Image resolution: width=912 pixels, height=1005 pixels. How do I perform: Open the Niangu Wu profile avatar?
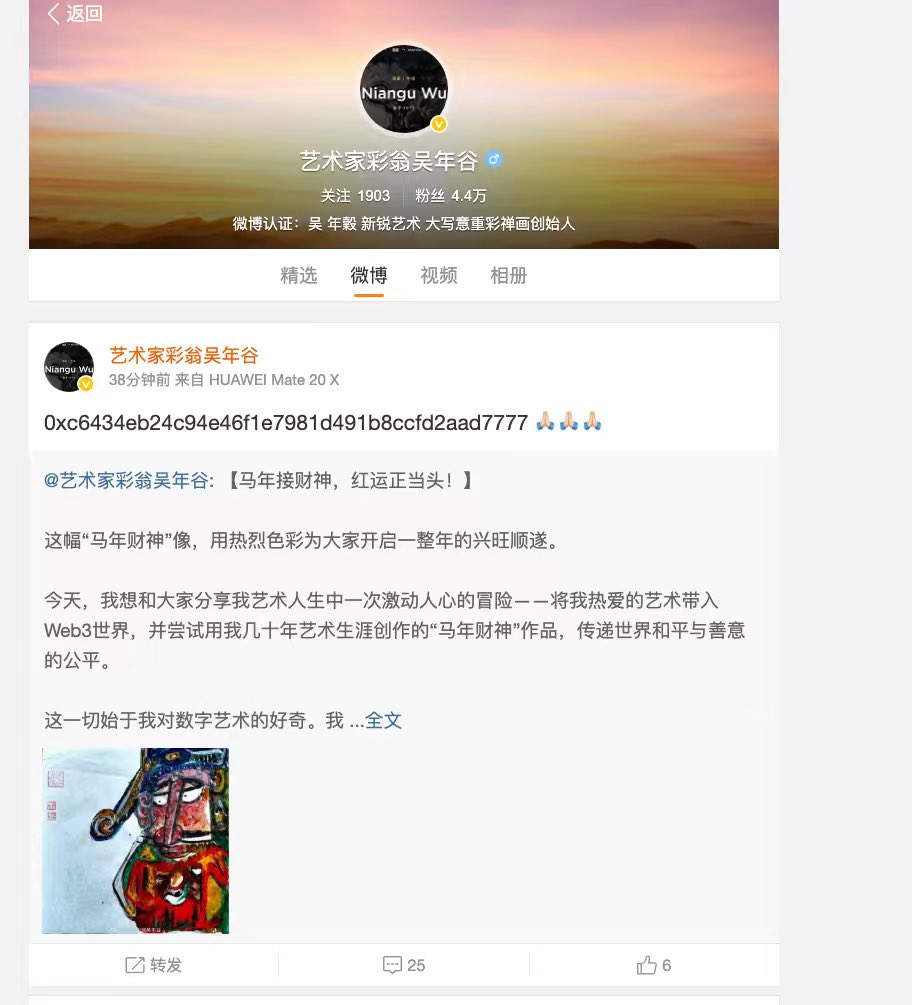point(403,89)
